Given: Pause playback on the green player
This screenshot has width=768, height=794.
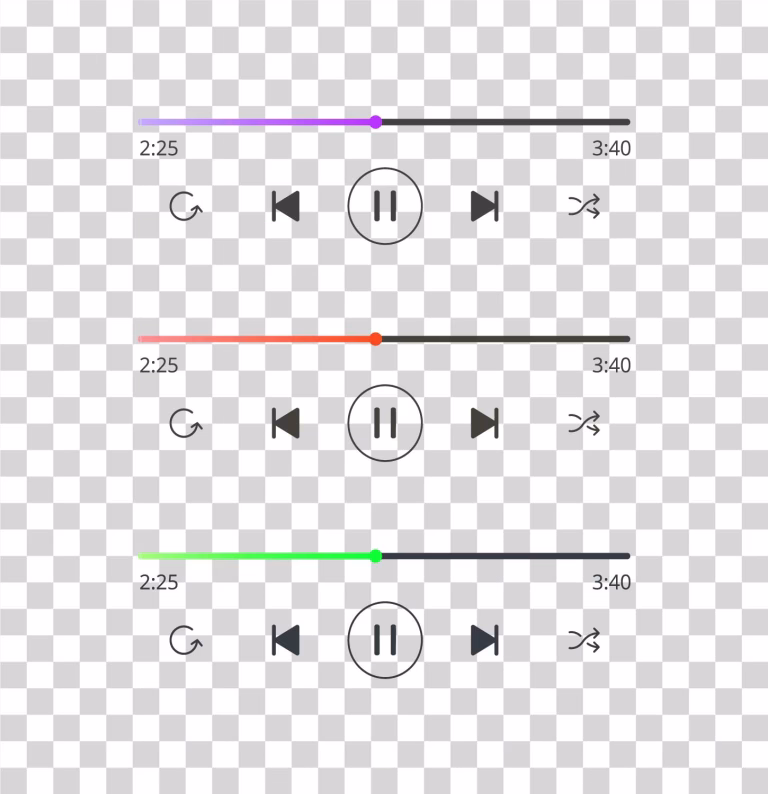Looking at the screenshot, I should pos(384,640).
